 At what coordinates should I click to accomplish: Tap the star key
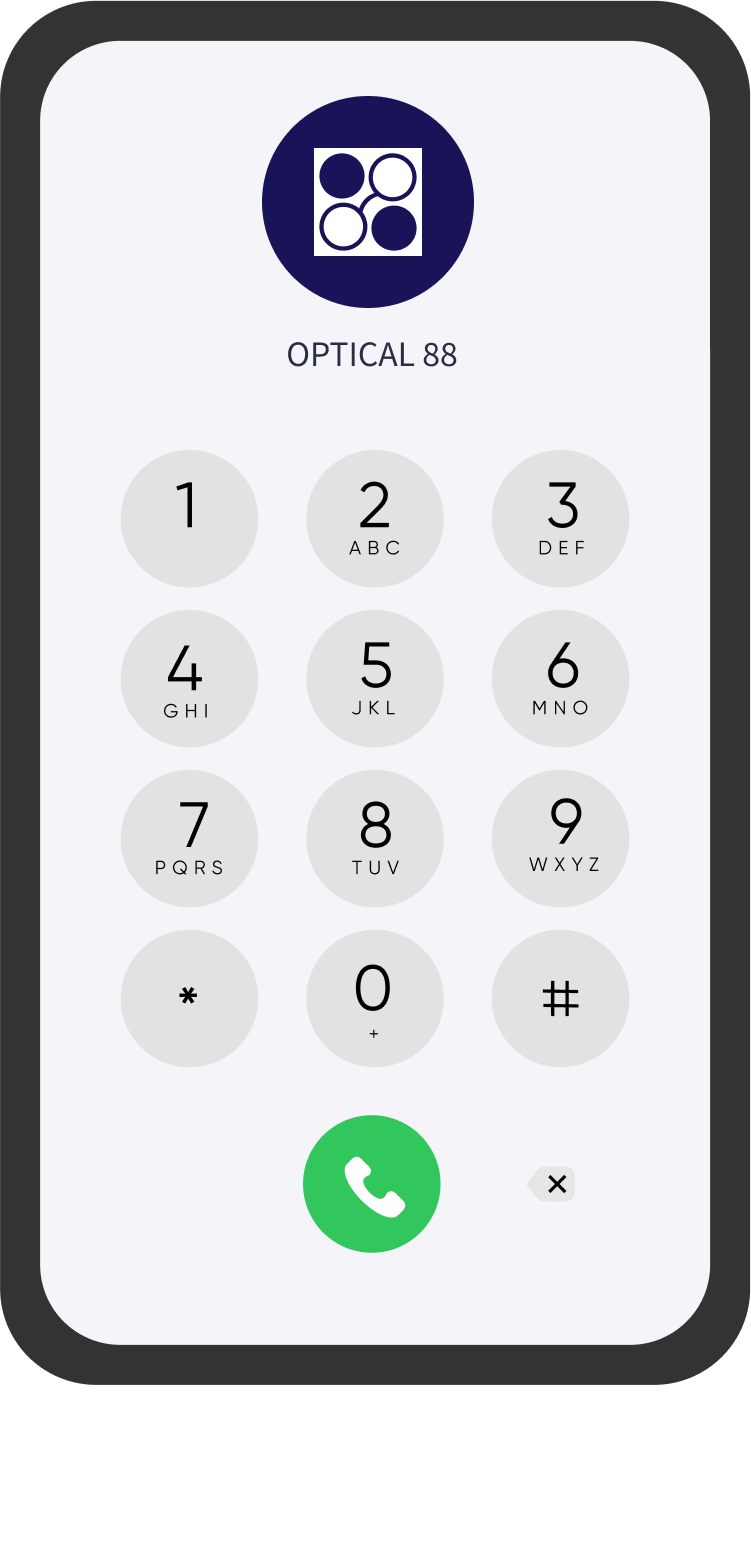pyautogui.click(x=189, y=998)
